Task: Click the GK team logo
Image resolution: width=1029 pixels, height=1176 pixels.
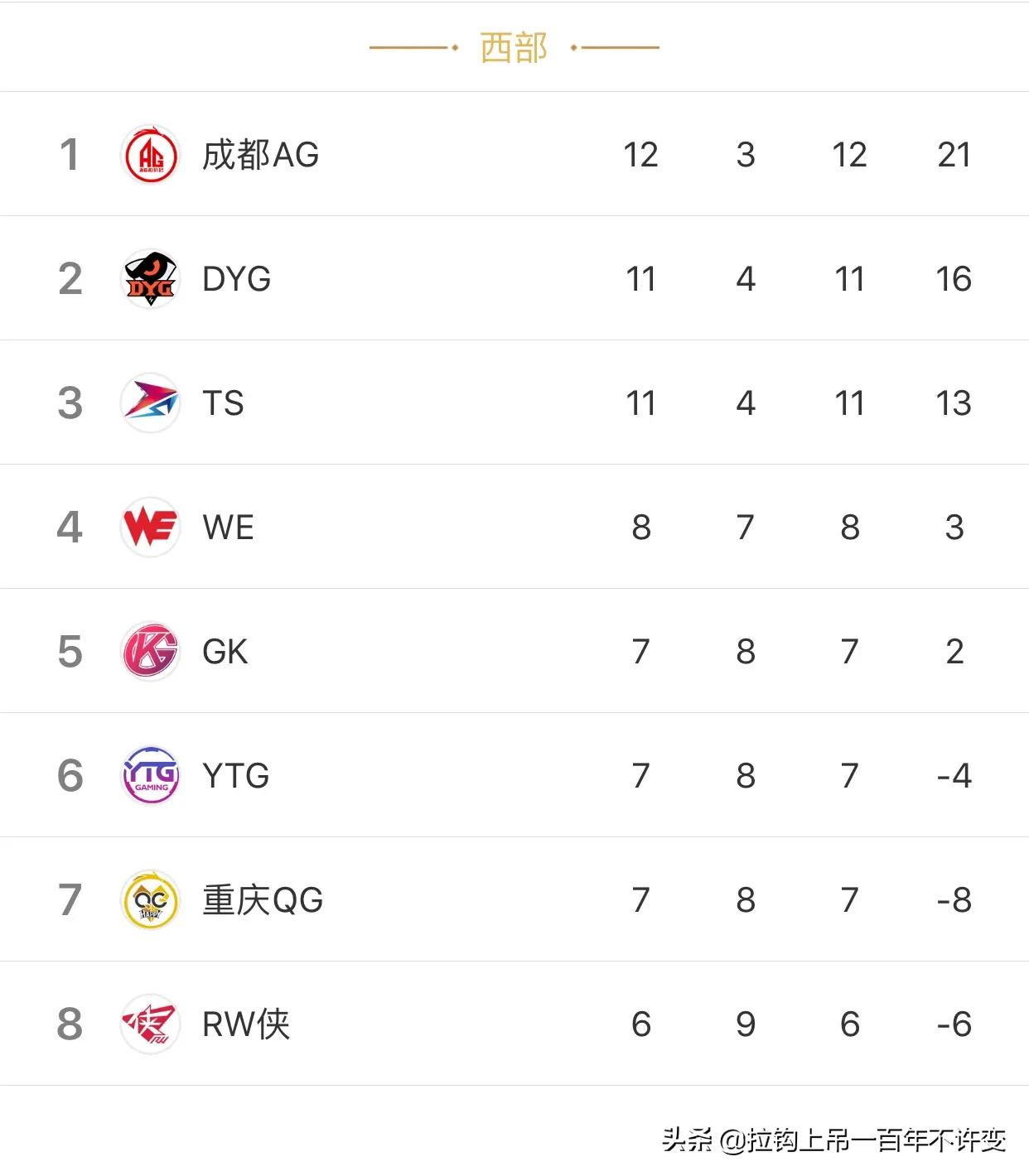Action: point(150,651)
